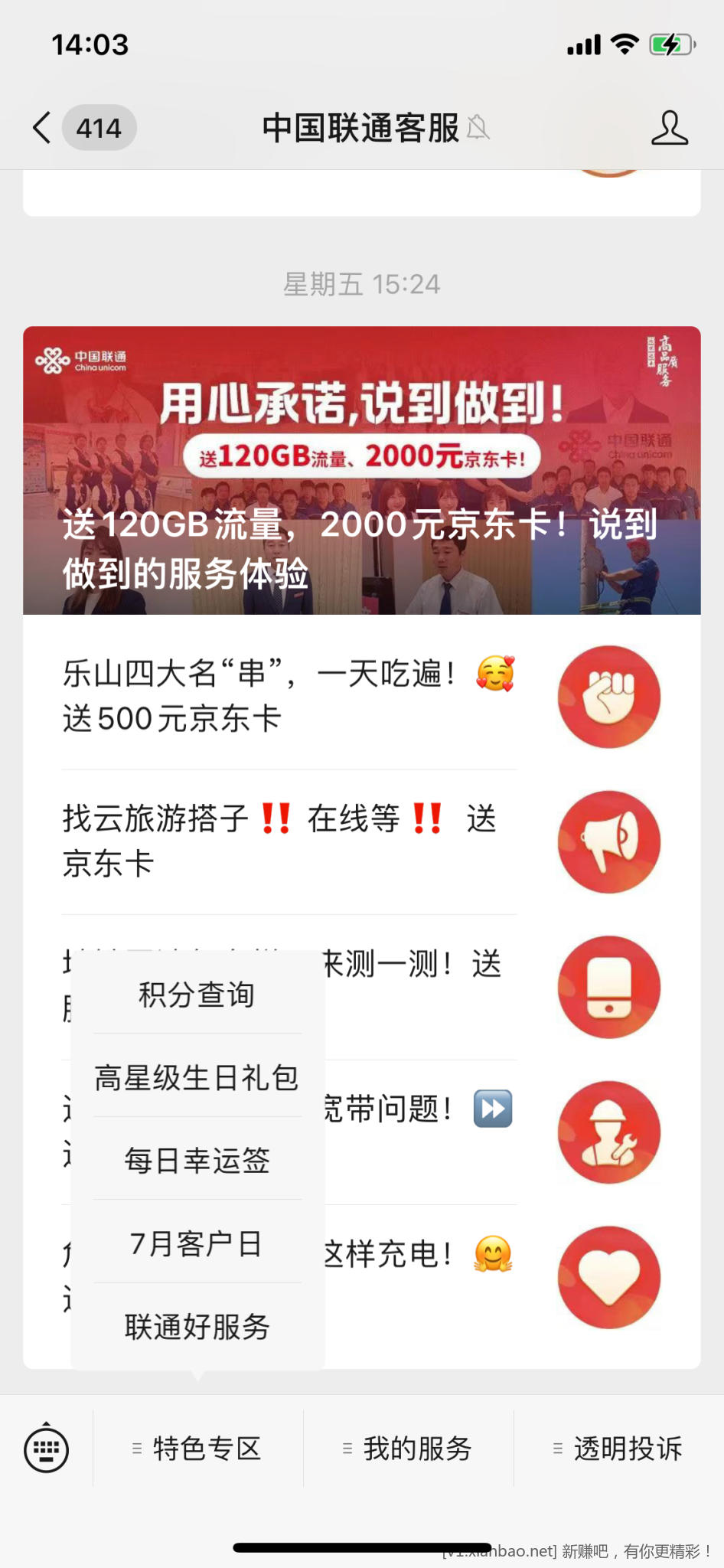Open the 找云旅游搭子 article
This screenshot has height=1568, width=724.
pyautogui.click(x=289, y=841)
